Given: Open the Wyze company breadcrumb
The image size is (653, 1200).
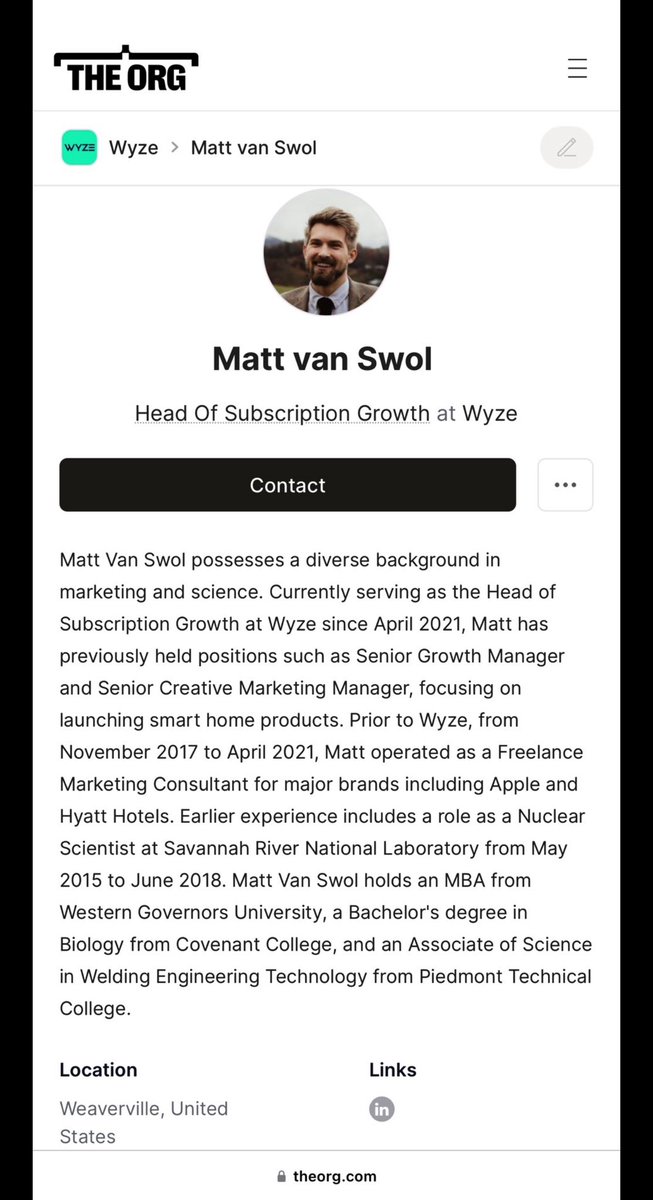Looking at the screenshot, I should pos(133,148).
